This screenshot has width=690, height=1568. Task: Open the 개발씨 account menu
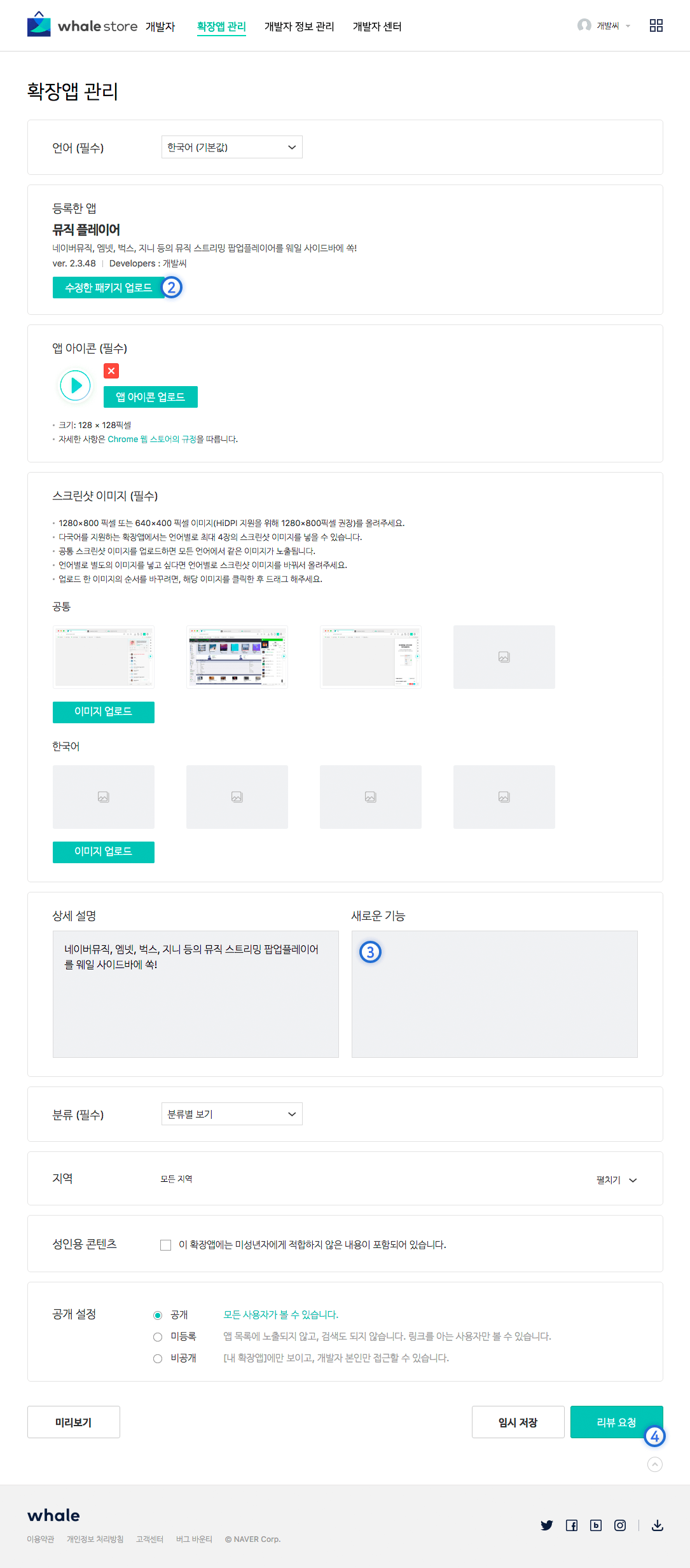(x=604, y=26)
